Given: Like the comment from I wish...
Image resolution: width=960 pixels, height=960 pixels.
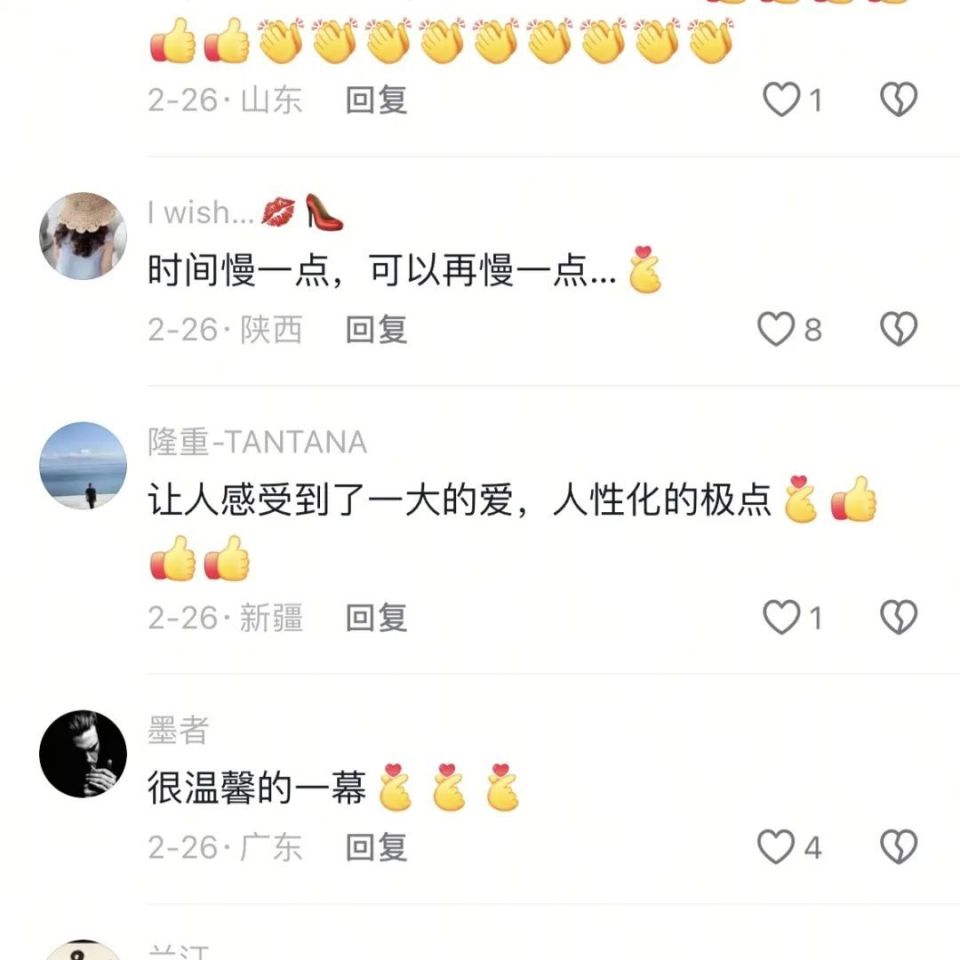Looking at the screenshot, I should (777, 329).
